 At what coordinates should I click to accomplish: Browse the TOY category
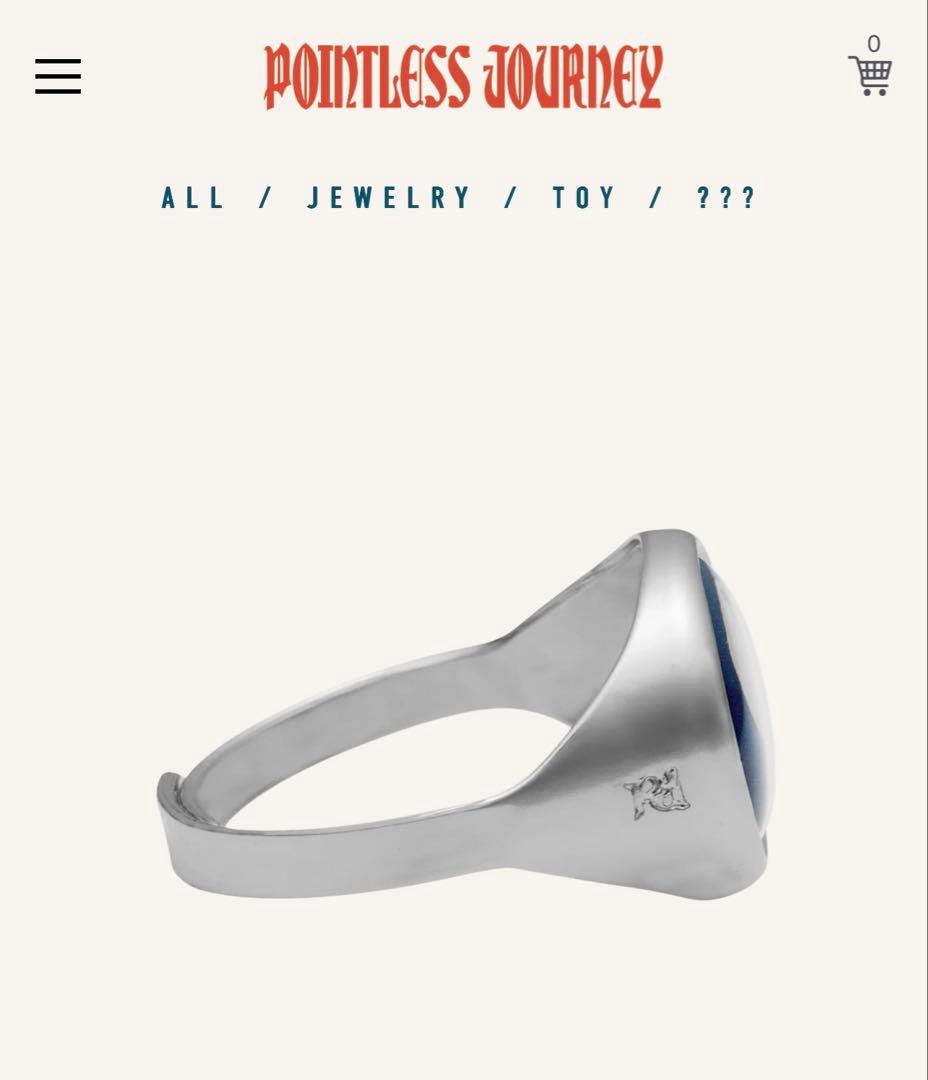coord(585,198)
